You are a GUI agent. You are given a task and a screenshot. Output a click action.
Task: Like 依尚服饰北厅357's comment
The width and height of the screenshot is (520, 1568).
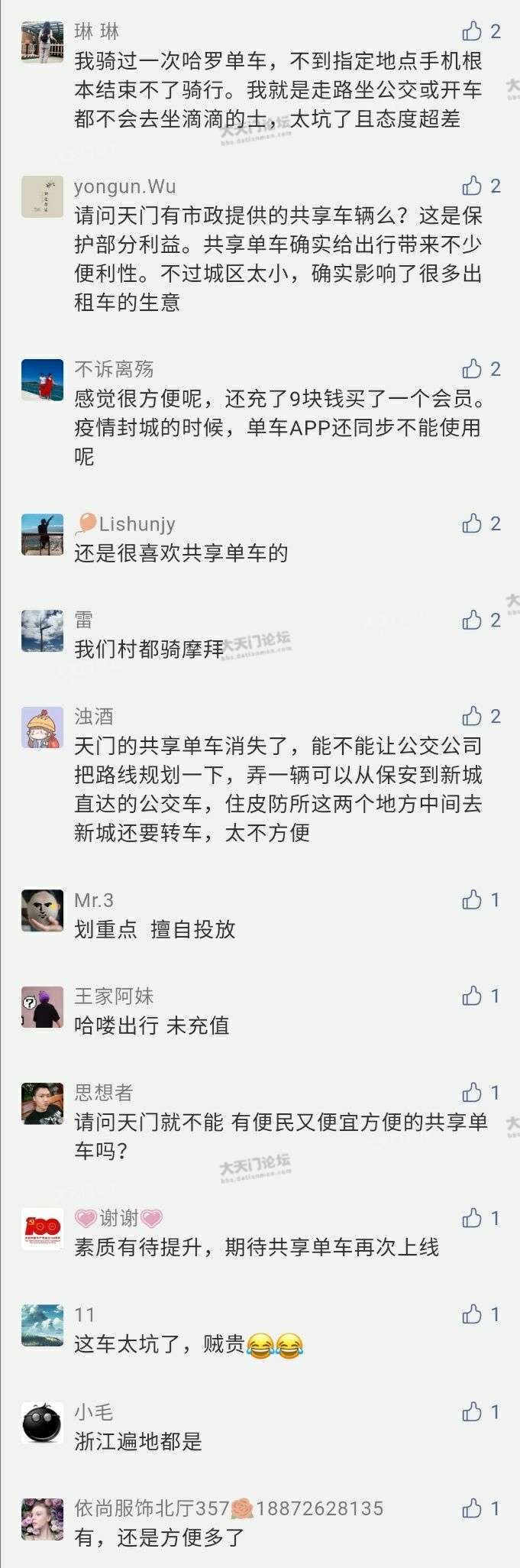pyautogui.click(x=472, y=1508)
